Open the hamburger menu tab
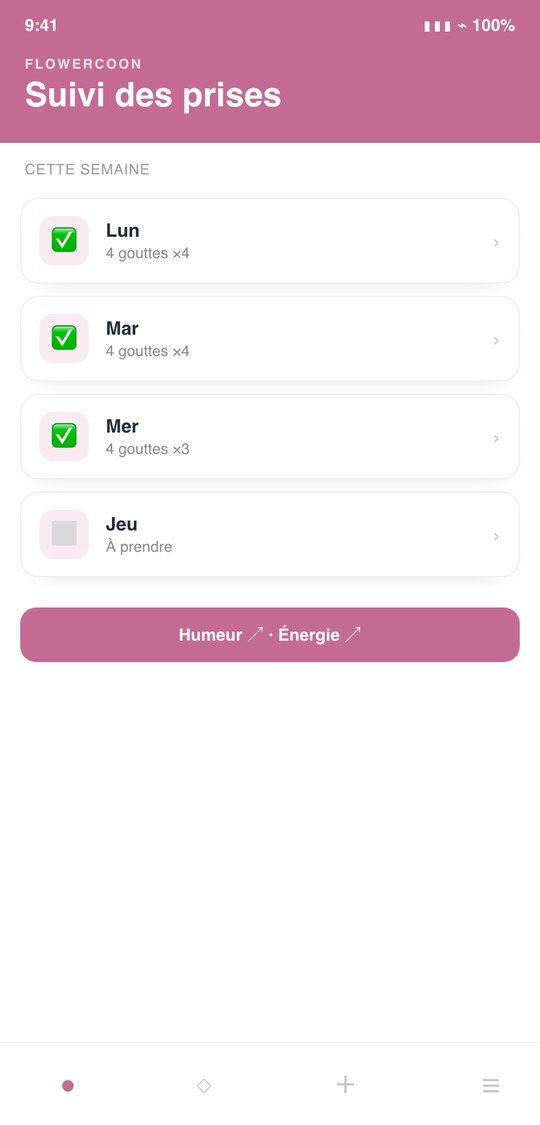Image resolution: width=540 pixels, height=1125 pixels. coord(491,1086)
